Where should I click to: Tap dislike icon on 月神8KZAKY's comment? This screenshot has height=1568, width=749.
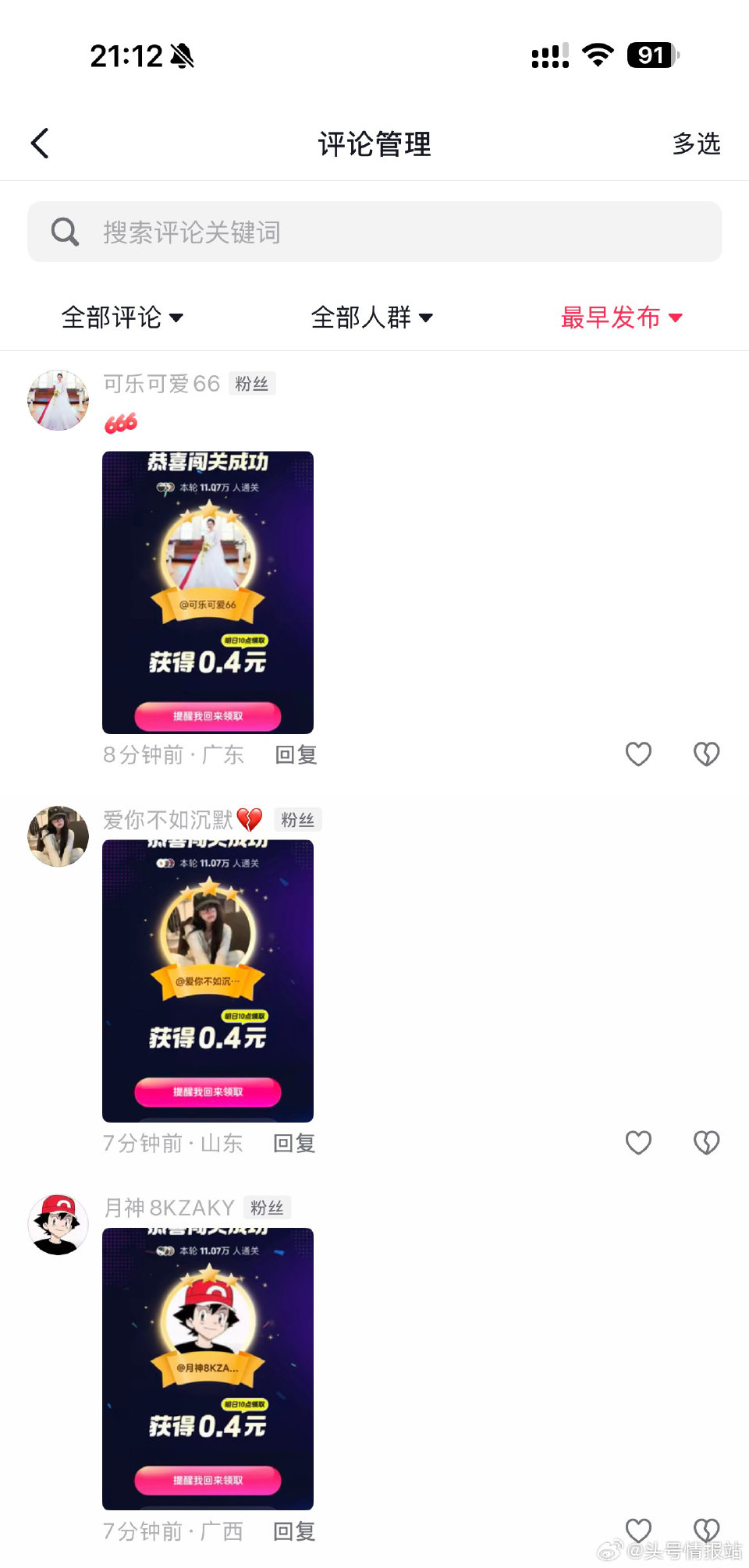[706, 1530]
